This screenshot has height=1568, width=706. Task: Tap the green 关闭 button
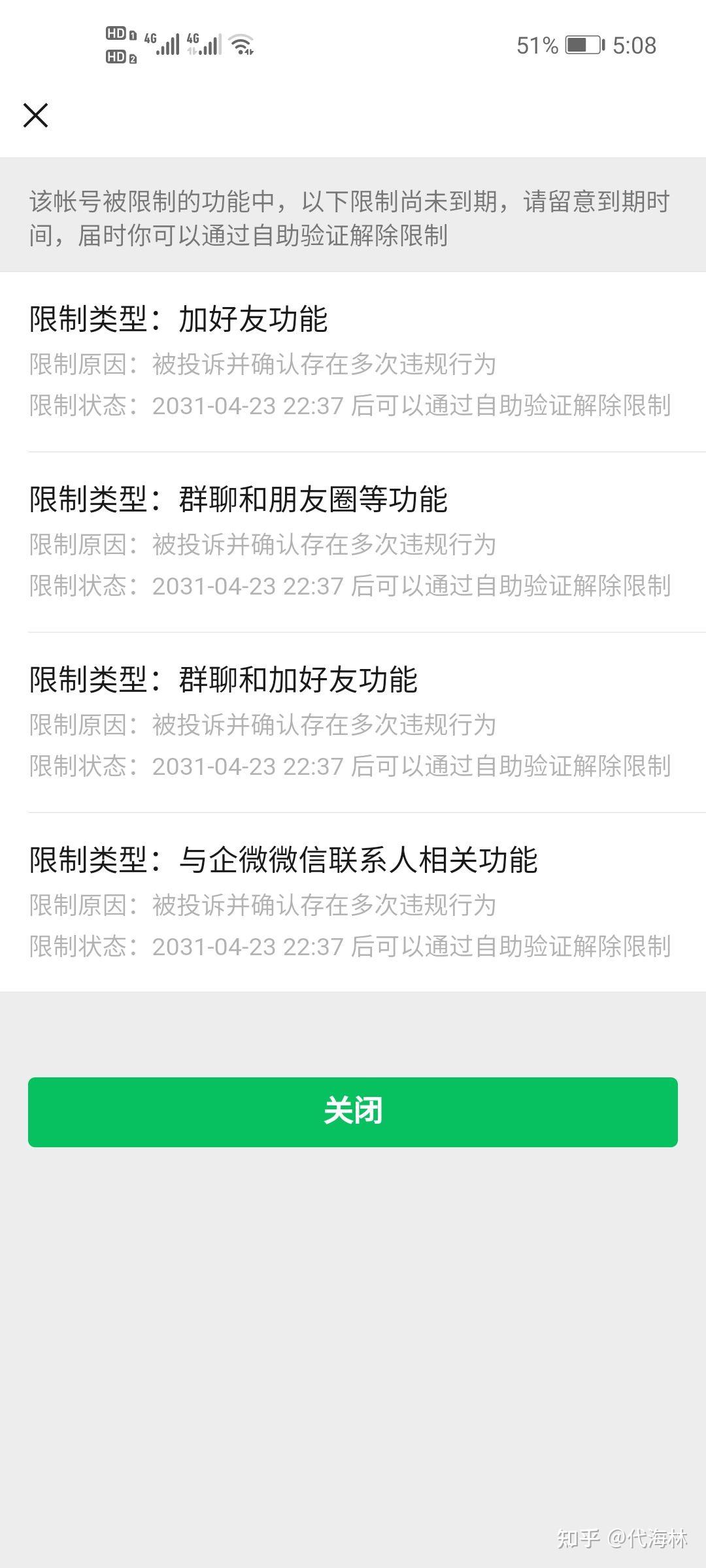point(353,1112)
